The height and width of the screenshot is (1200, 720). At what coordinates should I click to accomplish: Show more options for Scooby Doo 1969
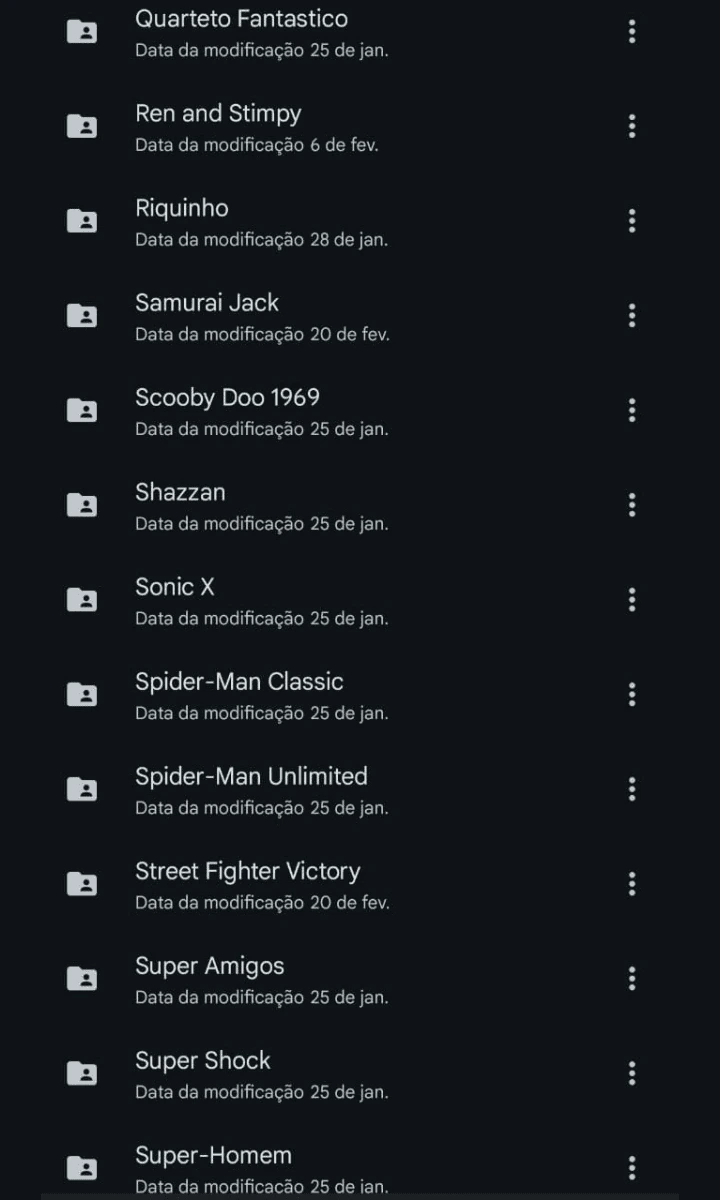632,411
